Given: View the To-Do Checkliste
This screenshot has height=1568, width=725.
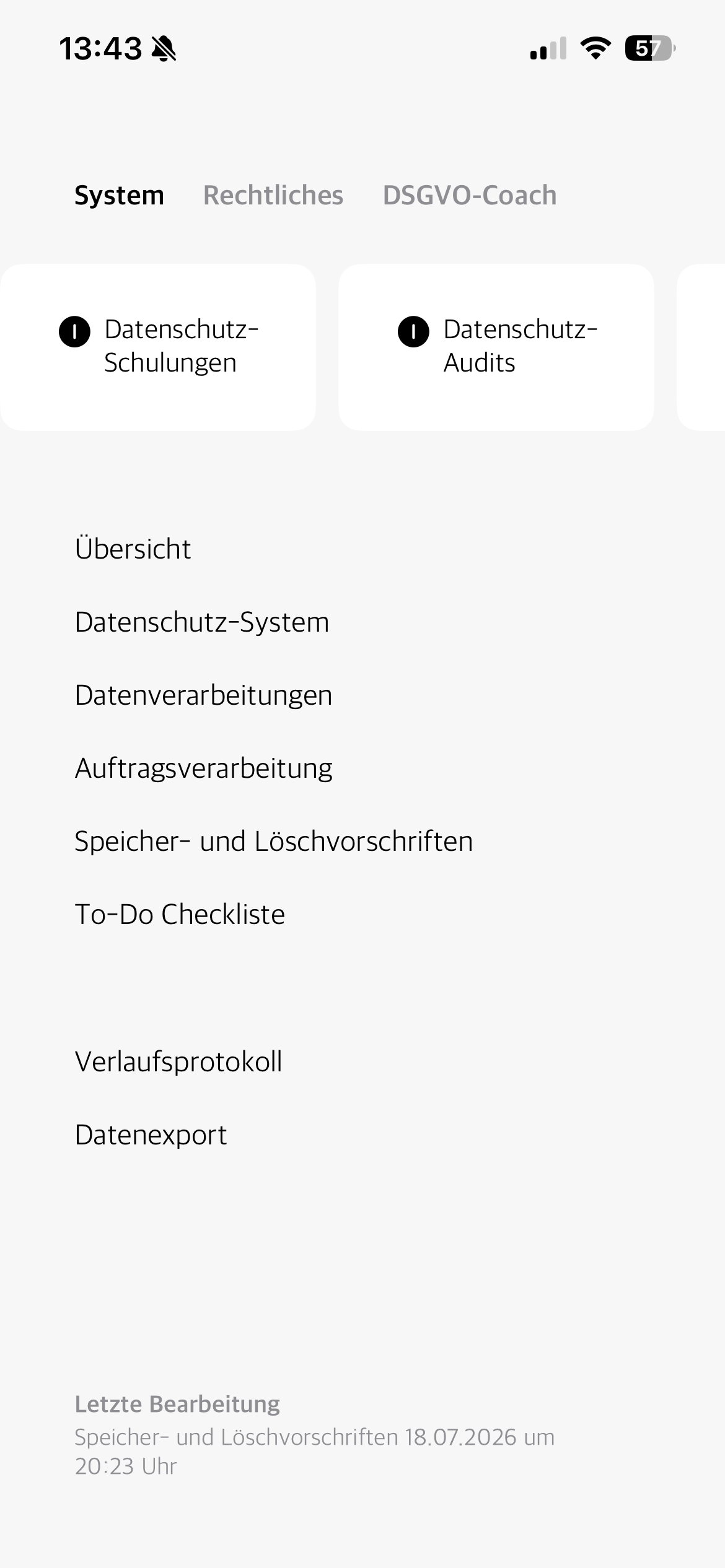Looking at the screenshot, I should (180, 914).
